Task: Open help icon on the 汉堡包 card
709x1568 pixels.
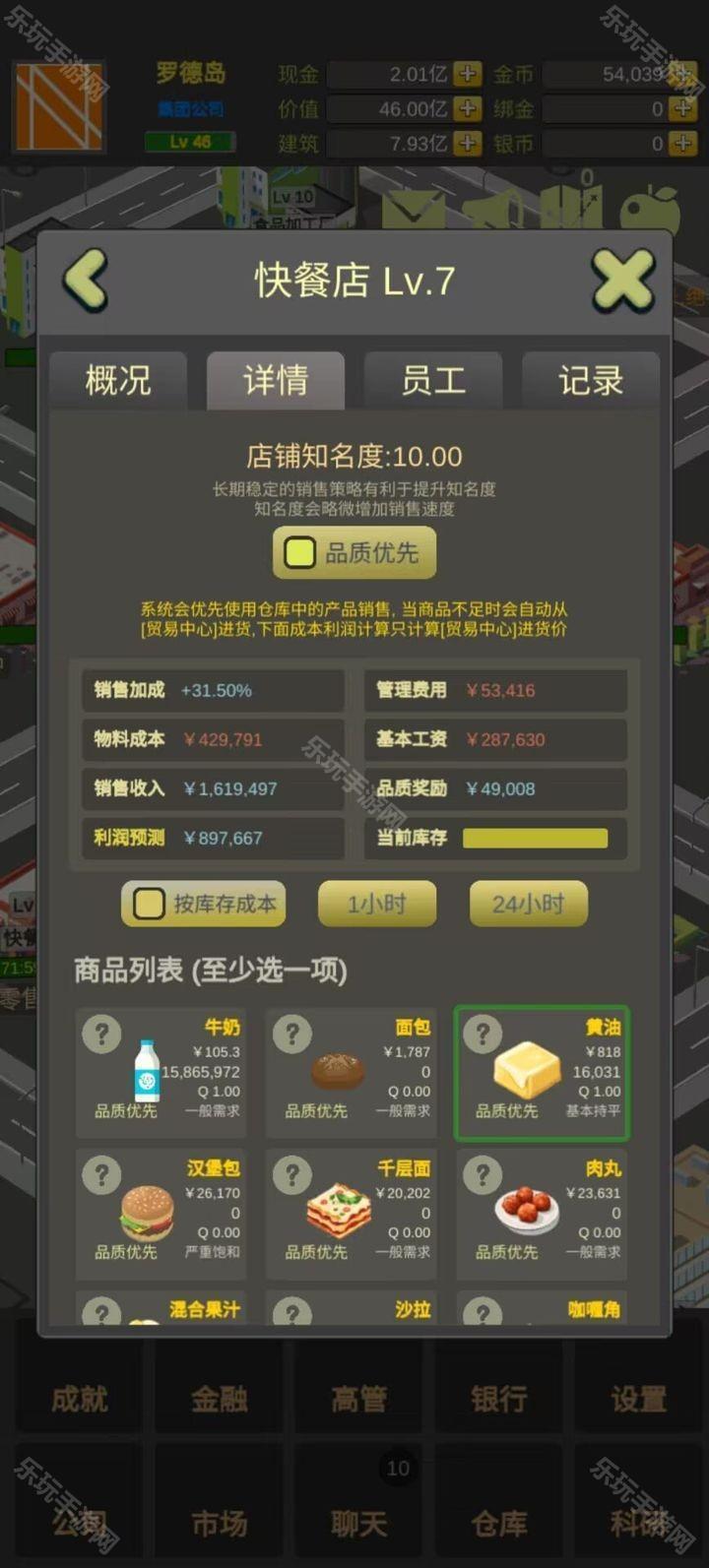Action: [x=101, y=1175]
